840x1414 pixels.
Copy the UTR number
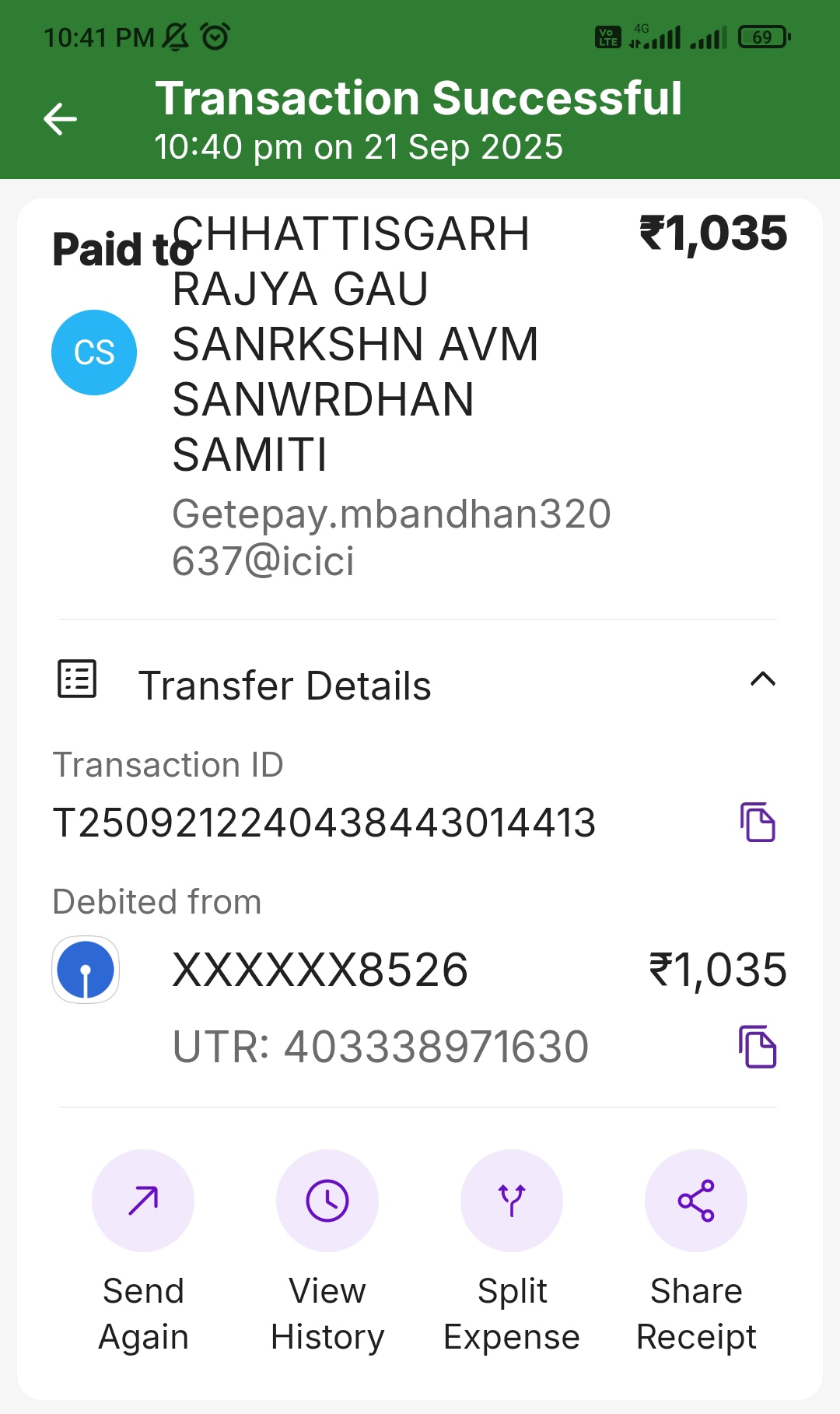[758, 1047]
